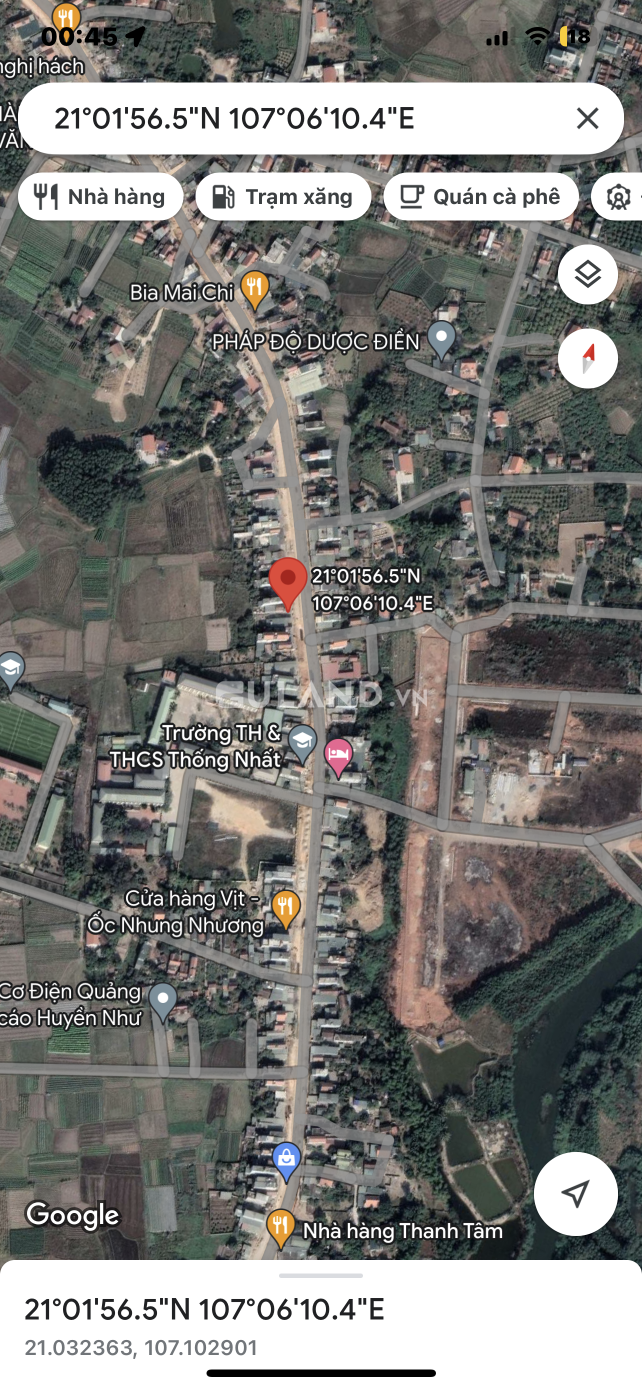Image resolution: width=642 pixels, height=1389 pixels.
Task: Open the PHÁP ĐỘ DƯỢC ĐIỀN marker
Action: click(441, 339)
